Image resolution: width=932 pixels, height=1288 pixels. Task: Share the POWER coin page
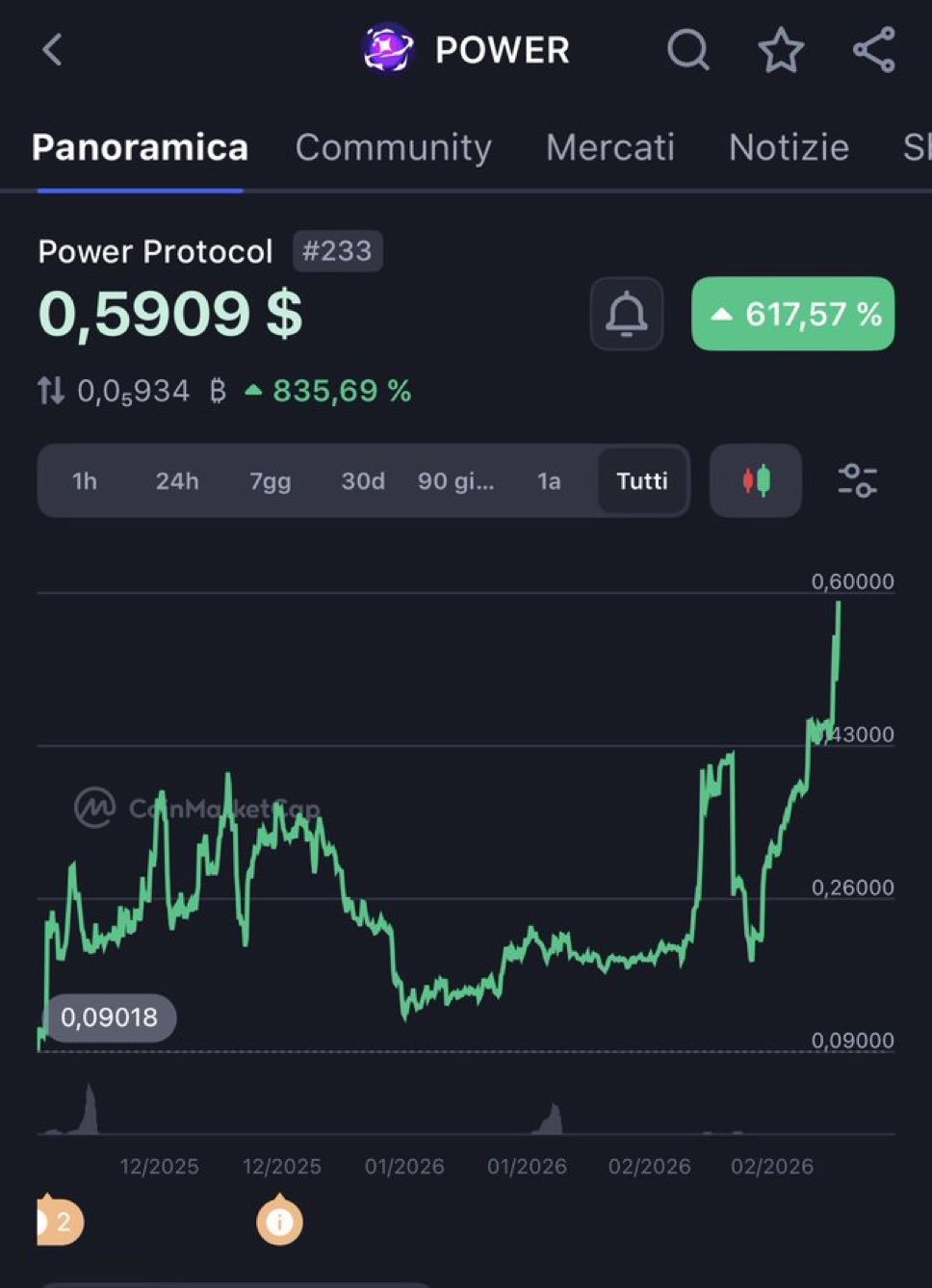(x=874, y=50)
